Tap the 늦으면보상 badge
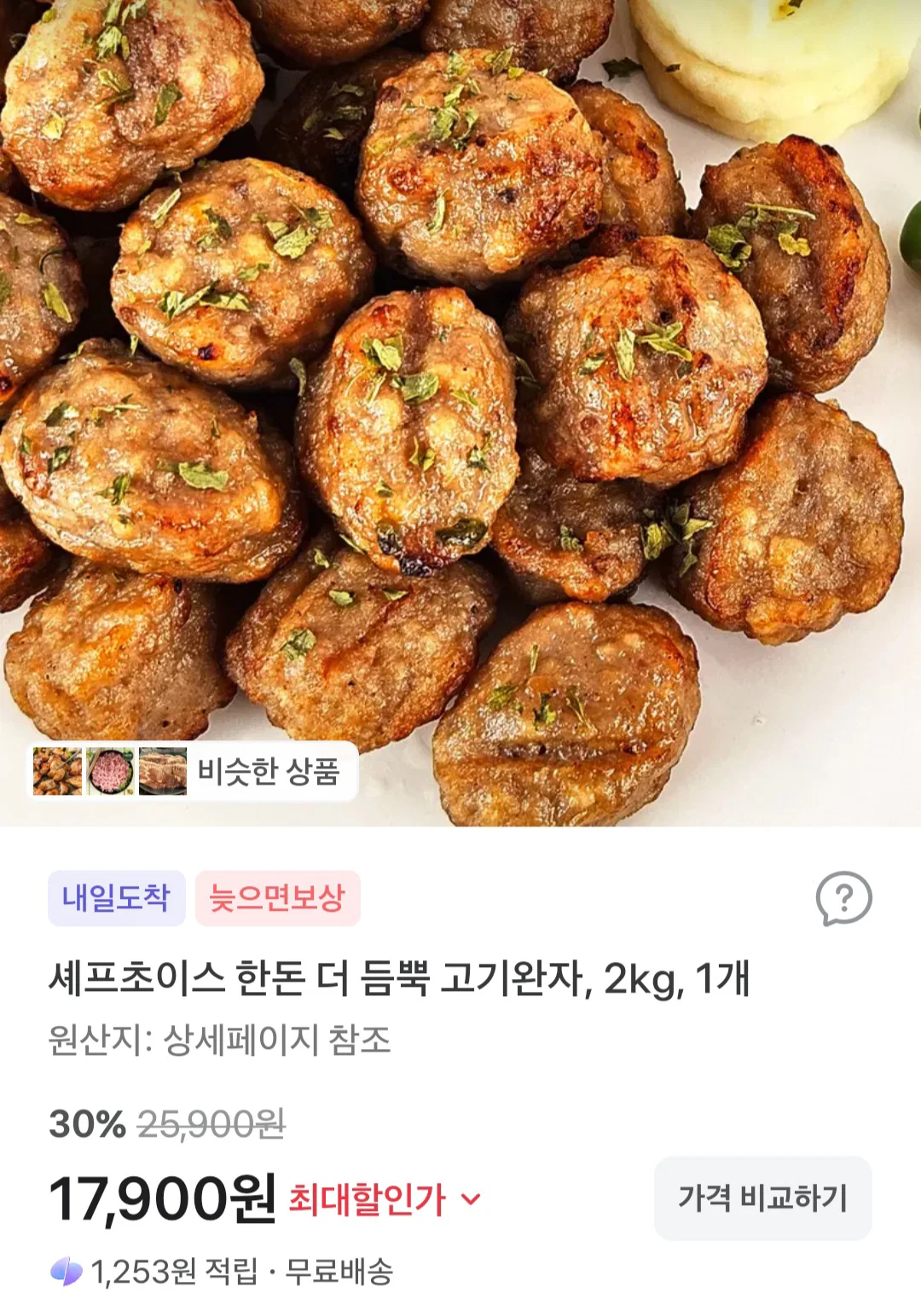 click(x=277, y=898)
